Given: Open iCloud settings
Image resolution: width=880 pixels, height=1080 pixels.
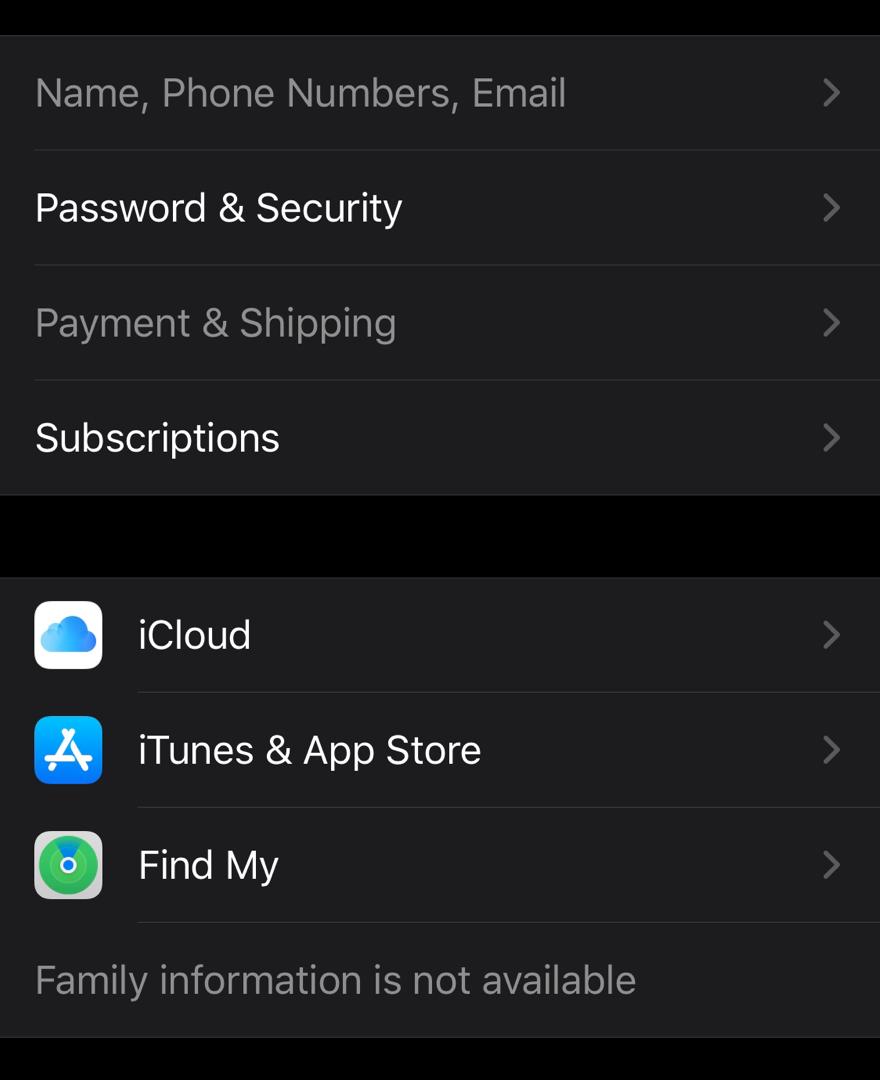Looking at the screenshot, I should point(195,635).
